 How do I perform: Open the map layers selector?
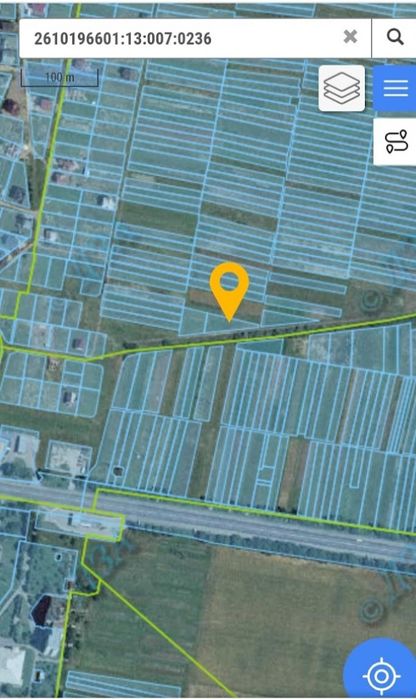click(342, 88)
